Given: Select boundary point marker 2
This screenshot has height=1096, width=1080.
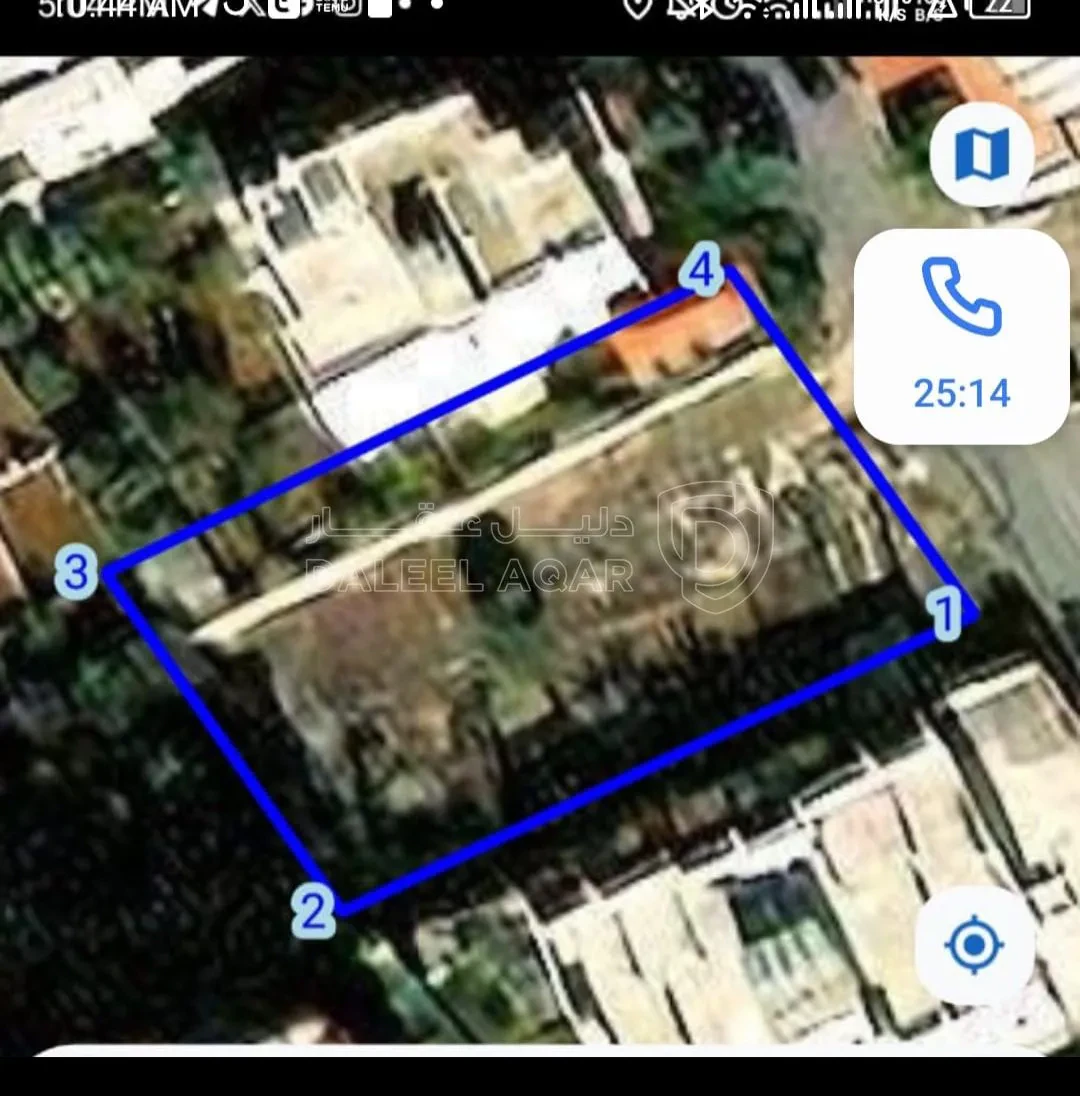Looking at the screenshot, I should [x=313, y=910].
